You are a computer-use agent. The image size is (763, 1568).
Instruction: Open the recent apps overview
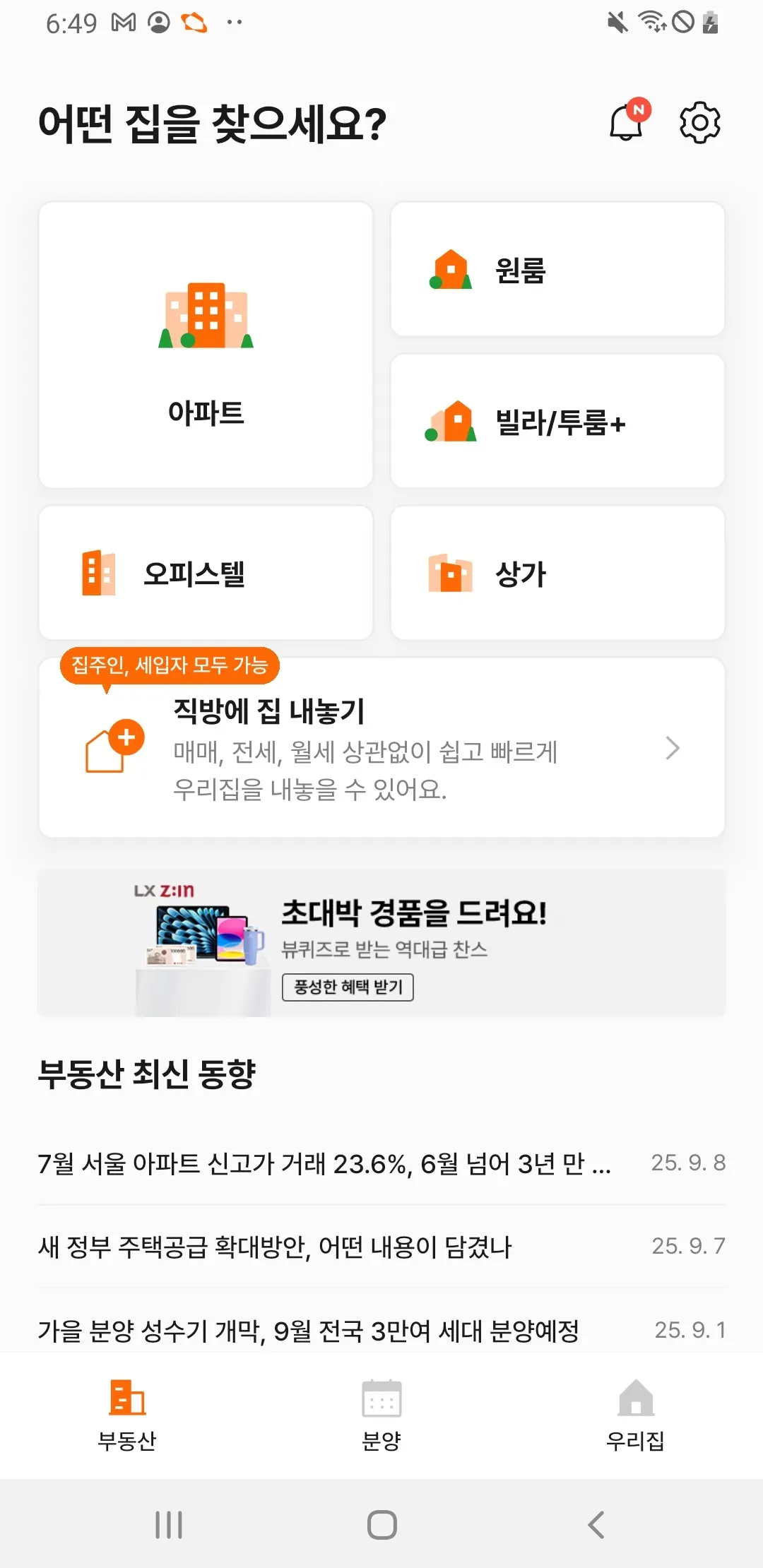[x=169, y=1524]
